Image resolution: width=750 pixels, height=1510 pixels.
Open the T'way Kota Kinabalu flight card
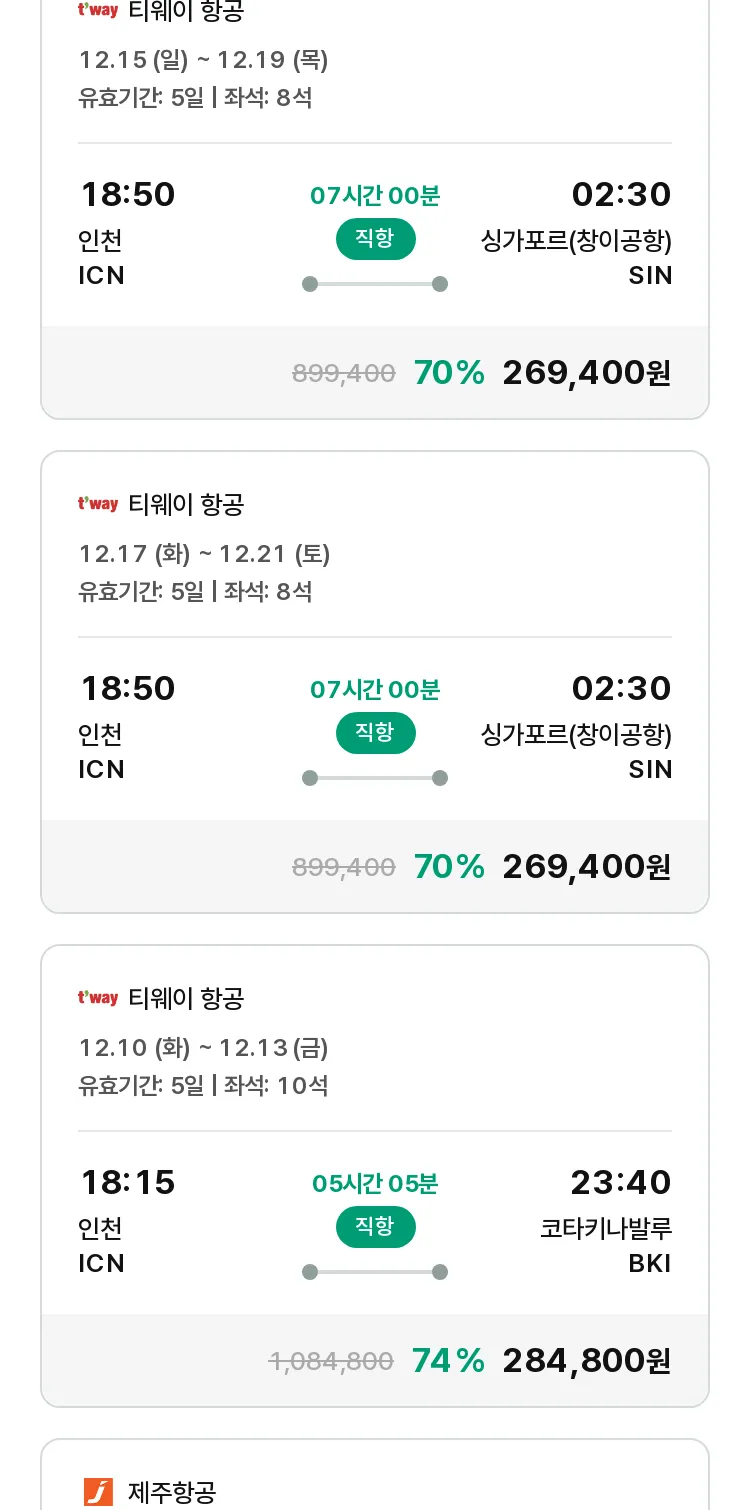[x=375, y=1176]
